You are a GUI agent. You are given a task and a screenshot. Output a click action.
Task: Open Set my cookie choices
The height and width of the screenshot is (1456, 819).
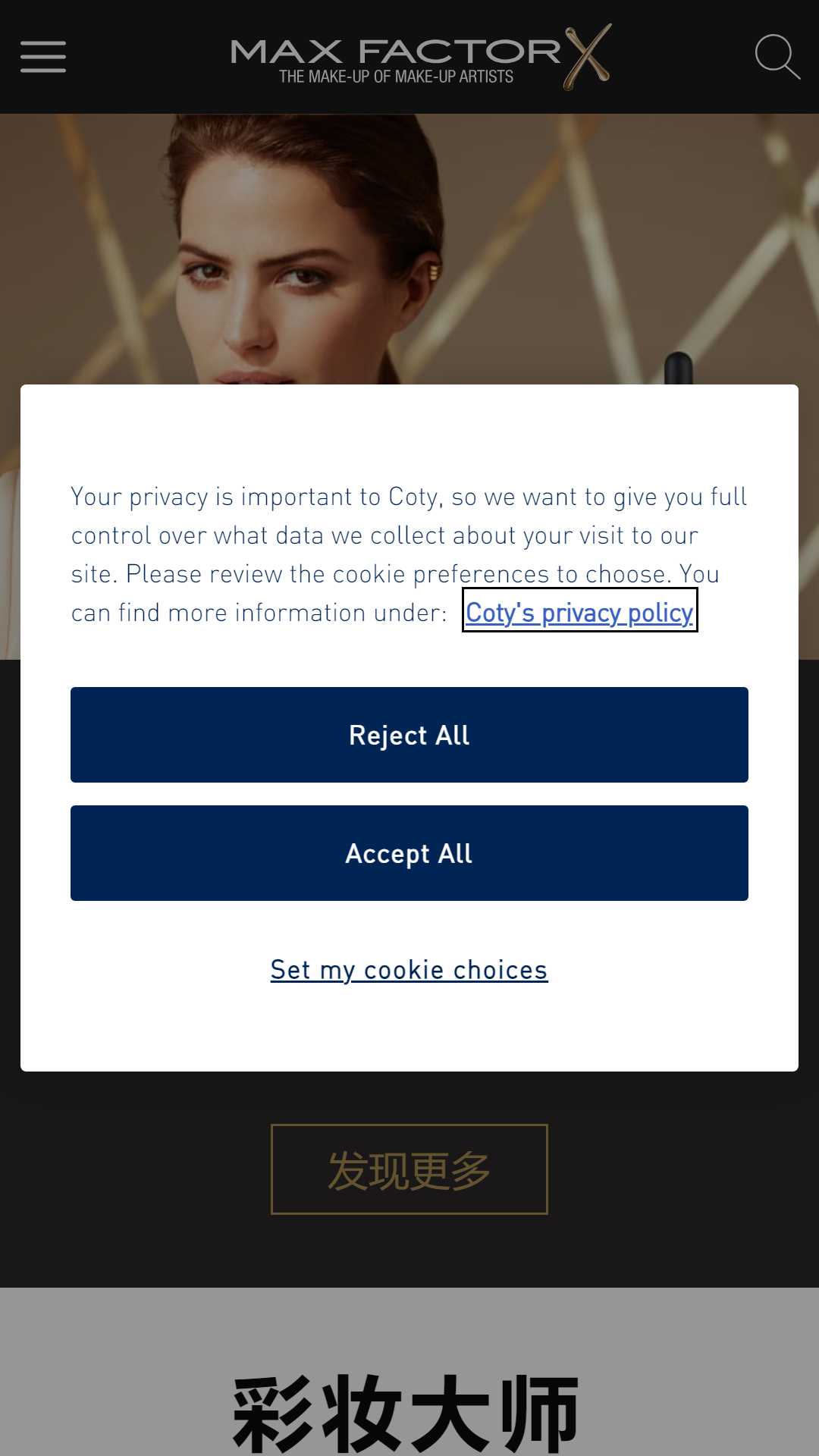pyautogui.click(x=409, y=970)
